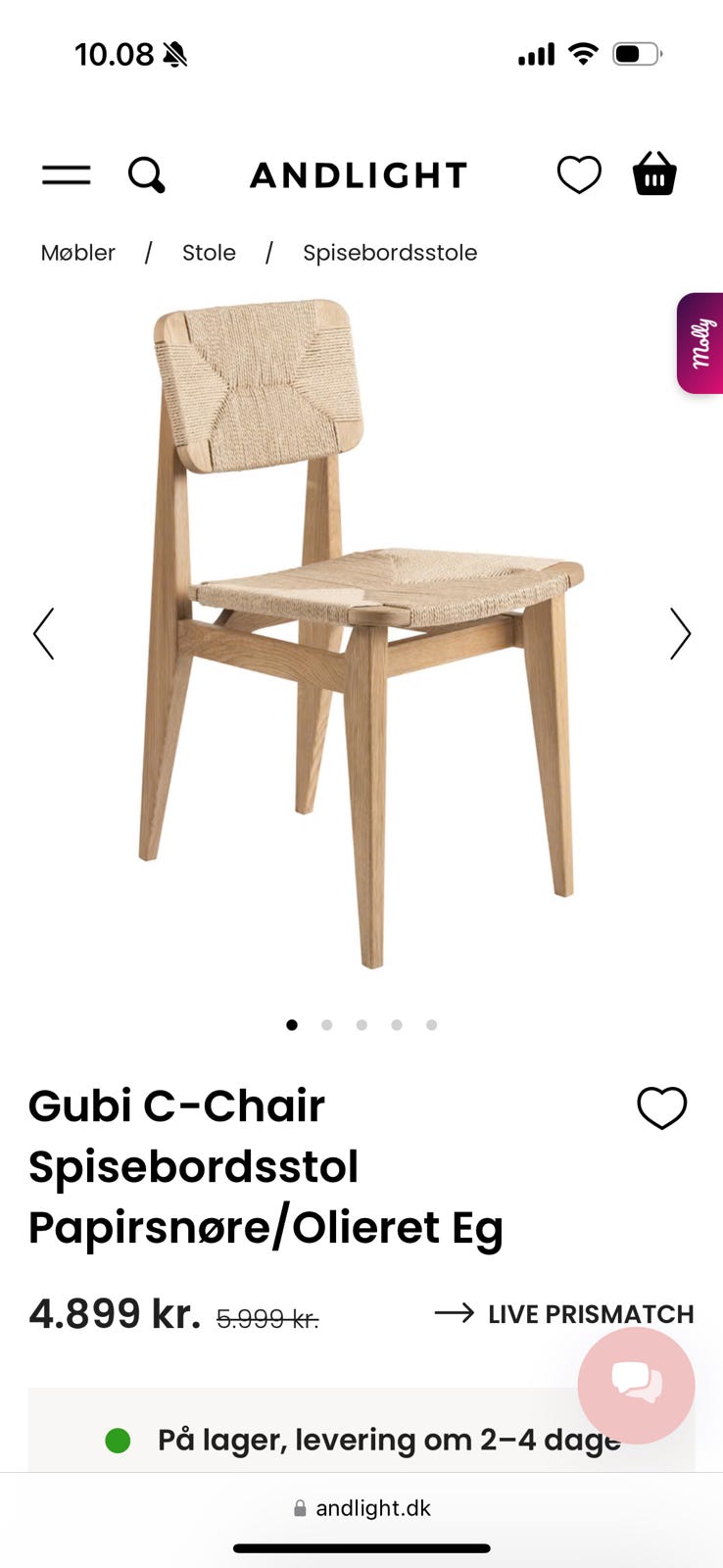723x1568 pixels.
Task: Add the C-Chair to favorites
Action: (662, 1108)
